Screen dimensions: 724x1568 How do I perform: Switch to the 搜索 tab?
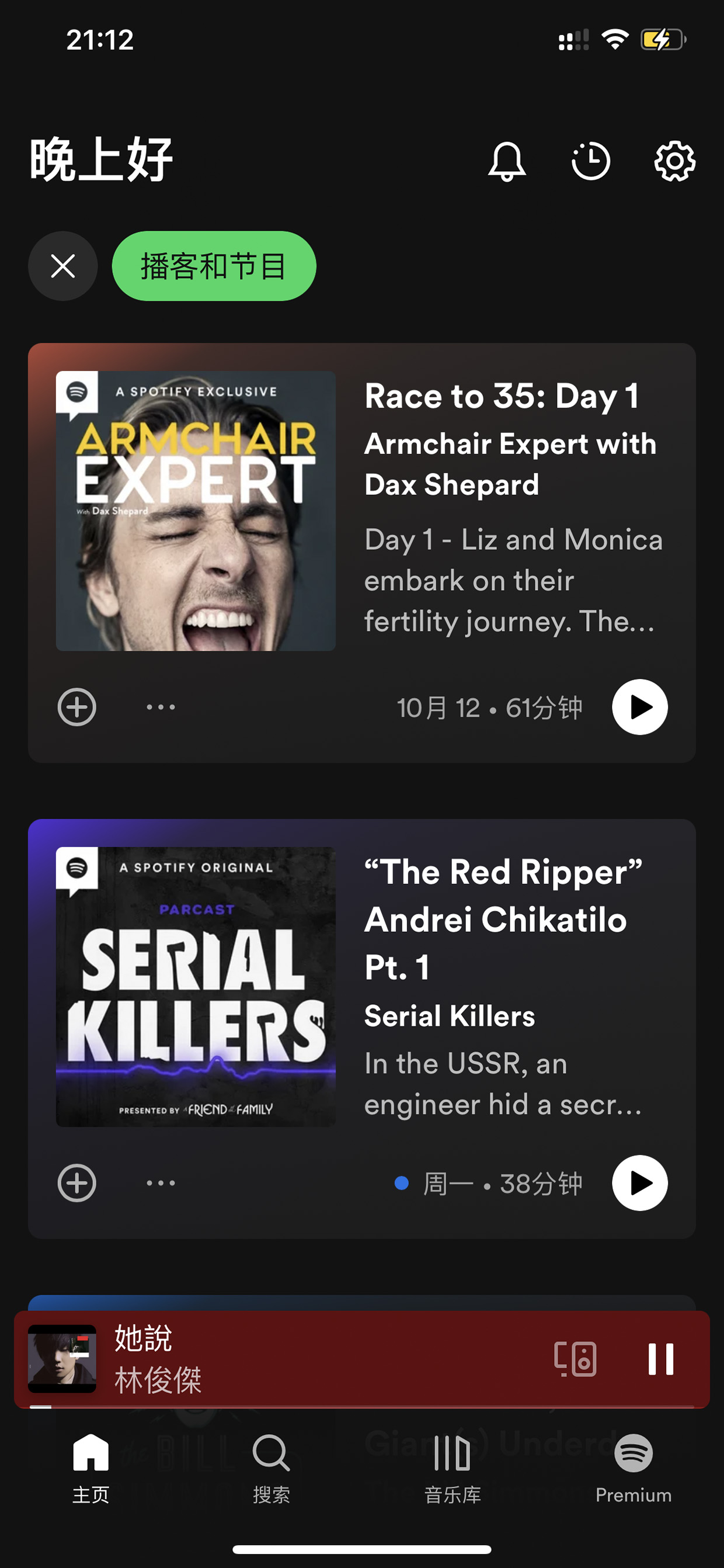[271, 1468]
